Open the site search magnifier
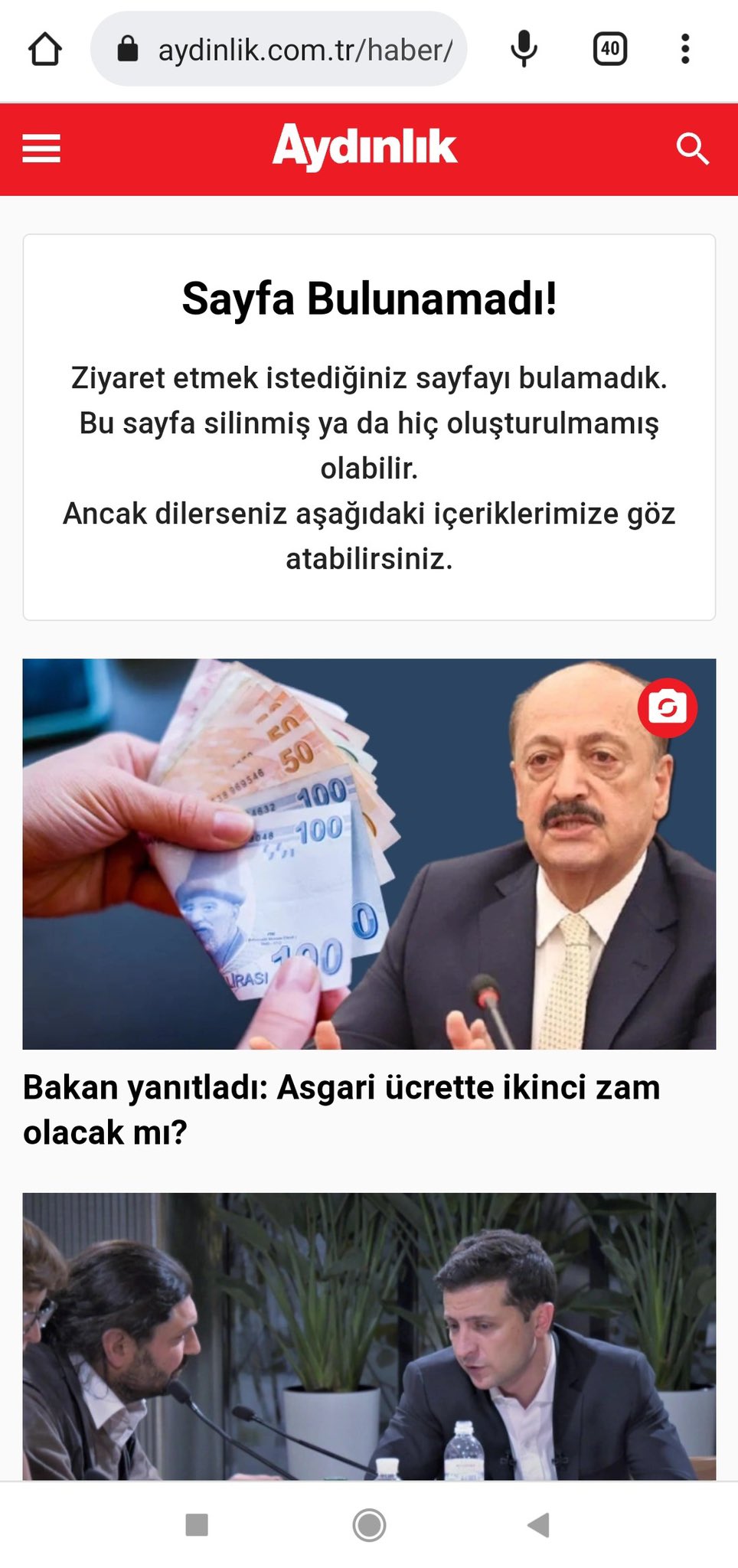This screenshot has width=738, height=1568. click(692, 149)
